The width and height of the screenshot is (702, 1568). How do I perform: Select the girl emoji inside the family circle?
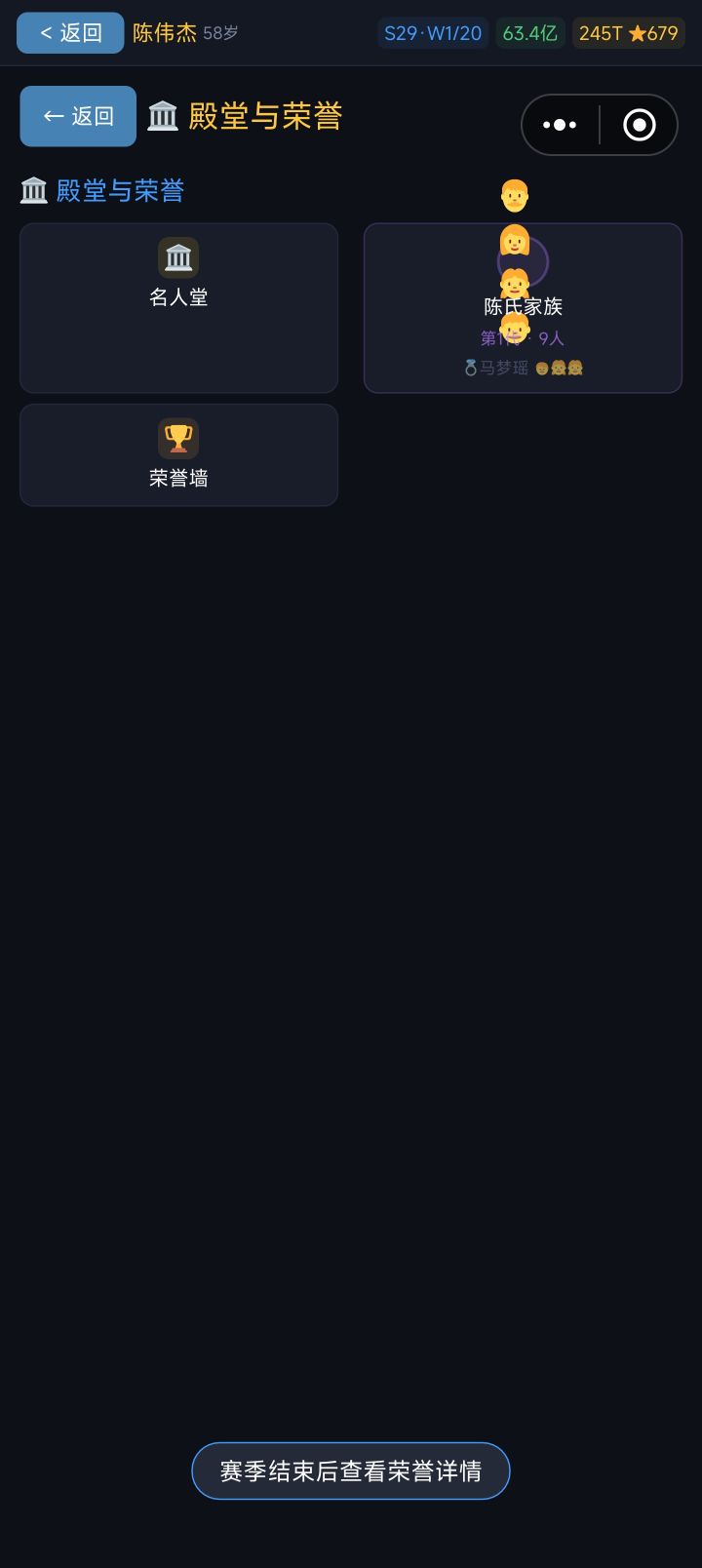[514, 283]
